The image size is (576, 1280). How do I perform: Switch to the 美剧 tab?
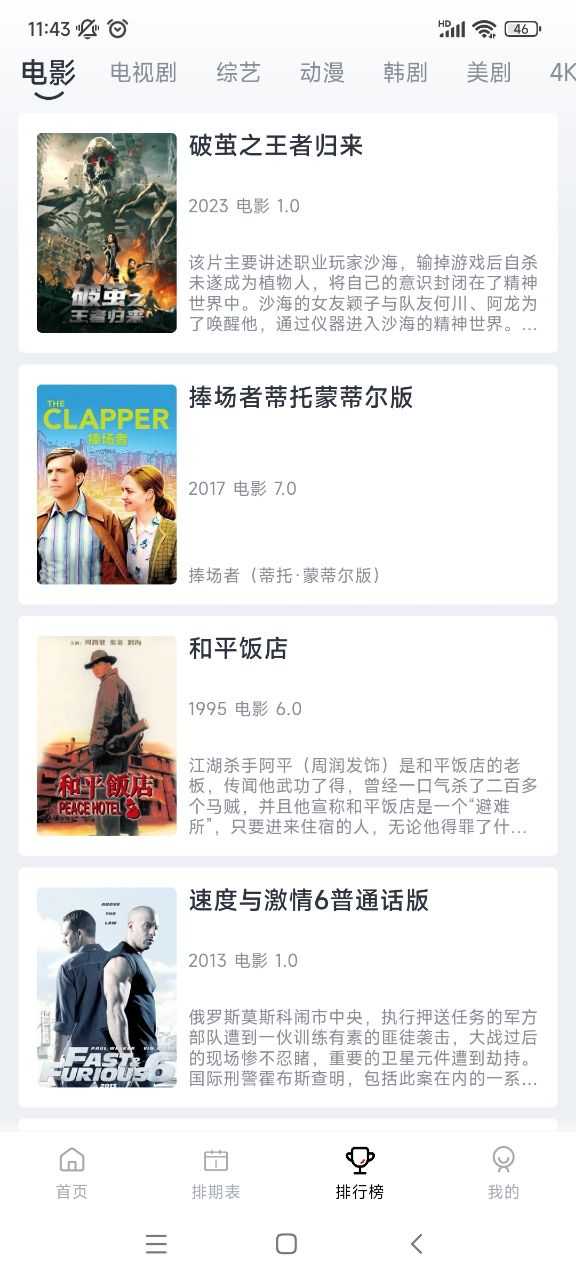coord(488,73)
